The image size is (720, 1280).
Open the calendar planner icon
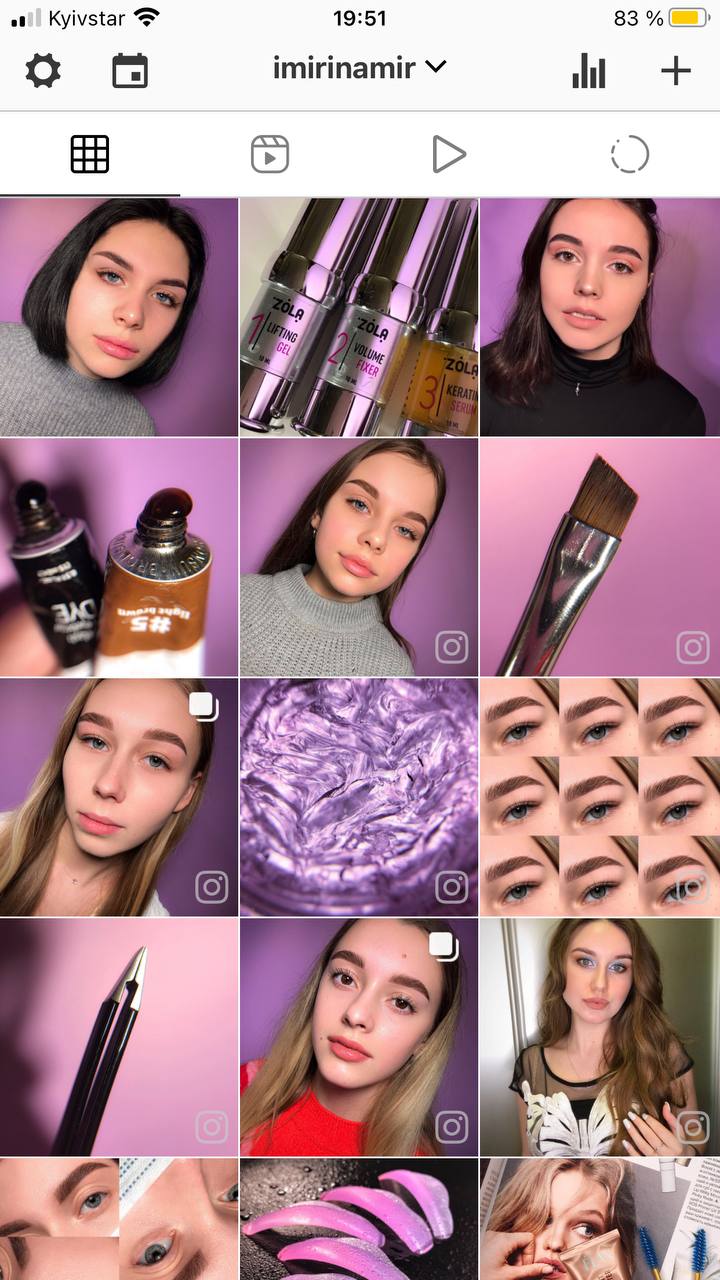[130, 71]
